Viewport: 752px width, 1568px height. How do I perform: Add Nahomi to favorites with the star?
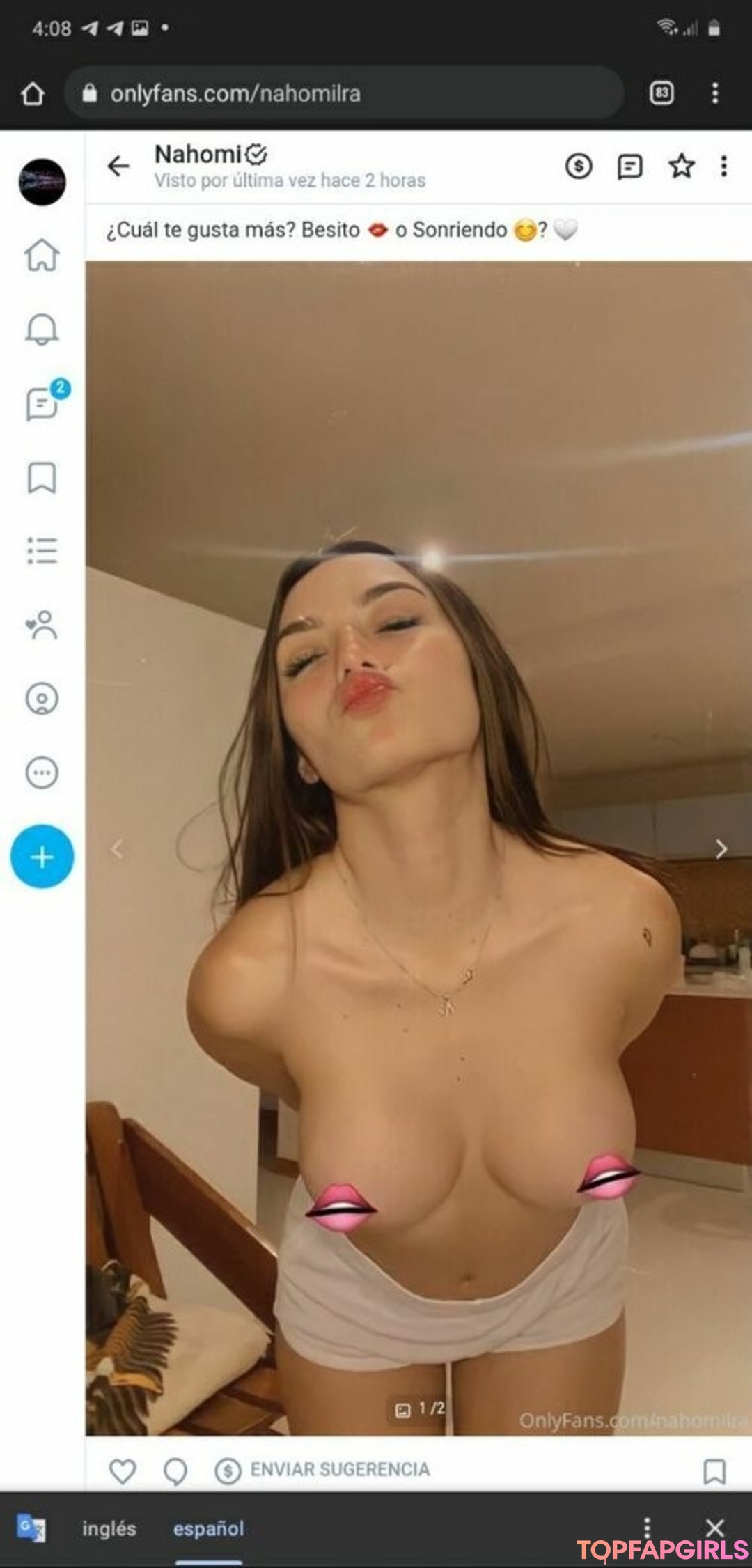pos(681,166)
